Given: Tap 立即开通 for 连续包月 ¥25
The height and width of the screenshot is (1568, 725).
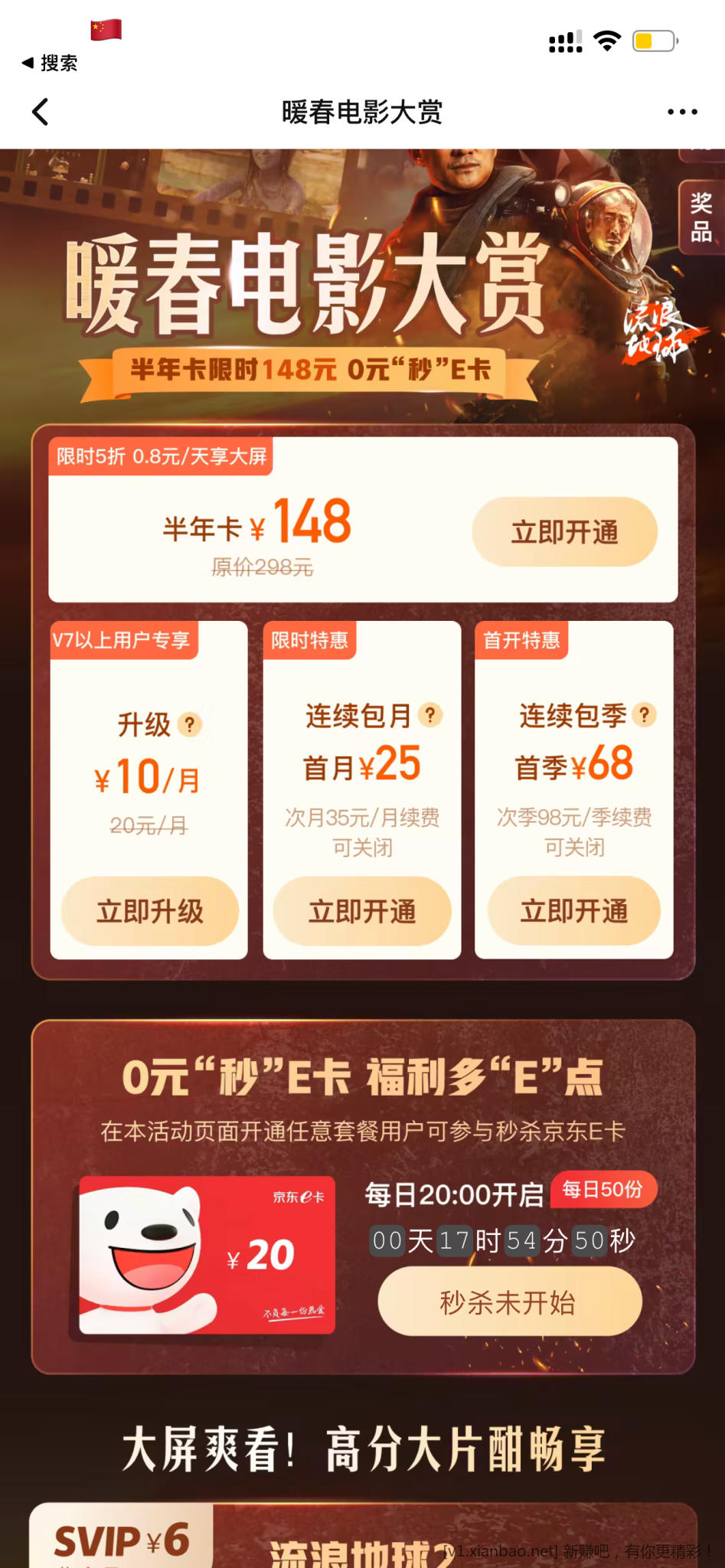Looking at the screenshot, I should click(x=362, y=911).
